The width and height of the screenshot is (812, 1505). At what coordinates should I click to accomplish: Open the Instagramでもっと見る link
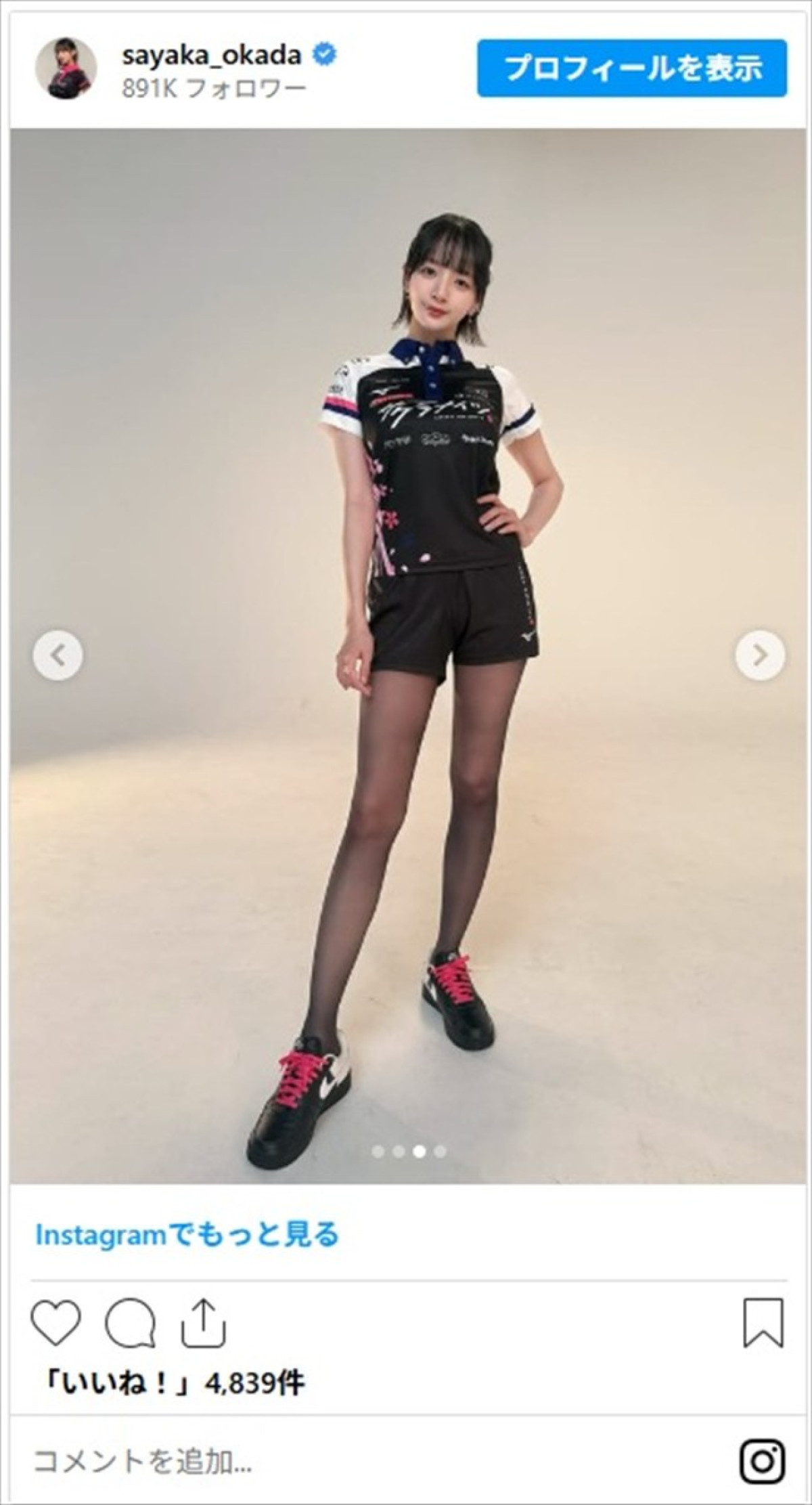click(x=187, y=1235)
